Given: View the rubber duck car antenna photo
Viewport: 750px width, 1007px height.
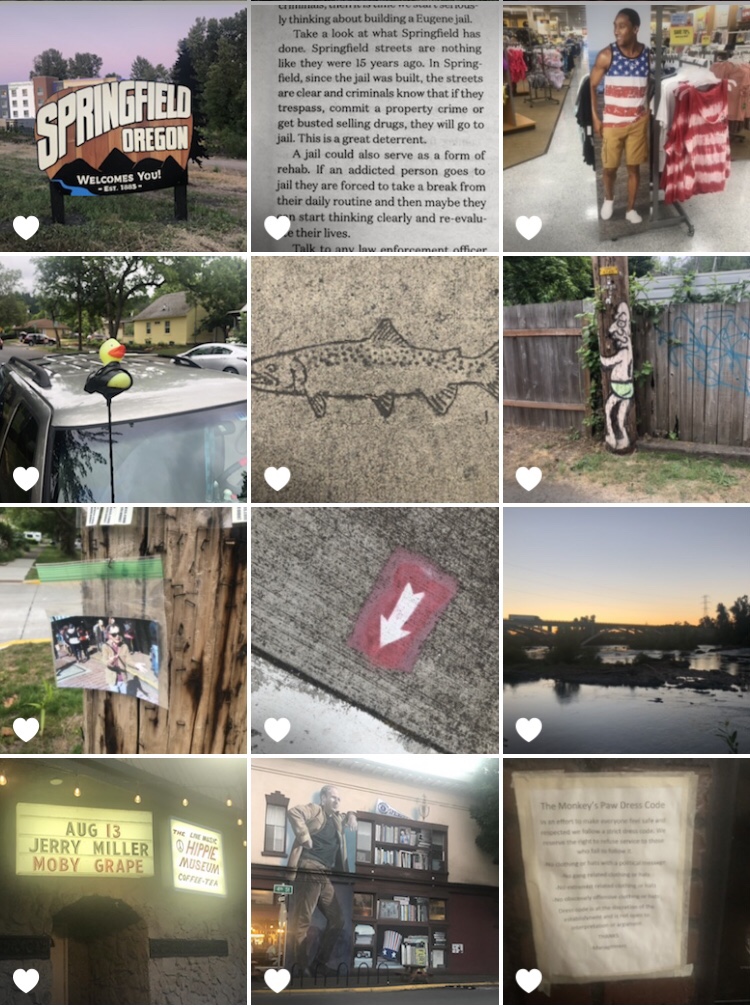Looking at the screenshot, I should tap(123, 378).
